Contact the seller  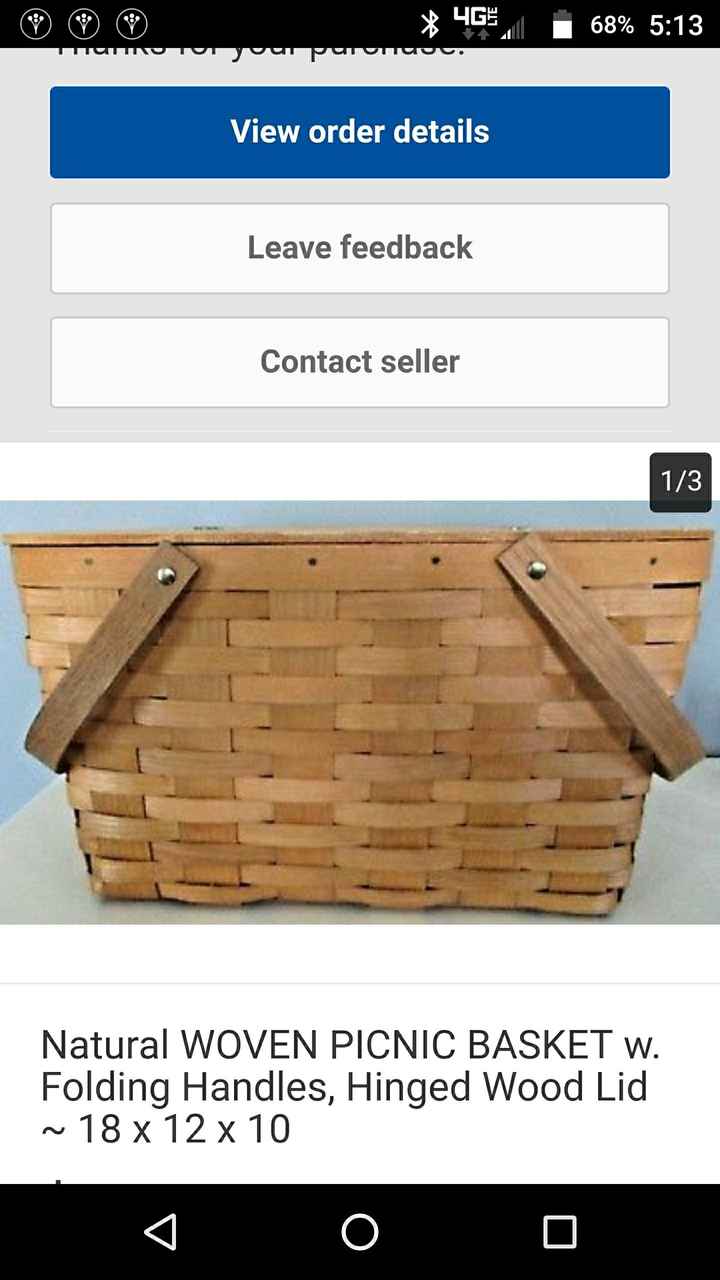360,362
